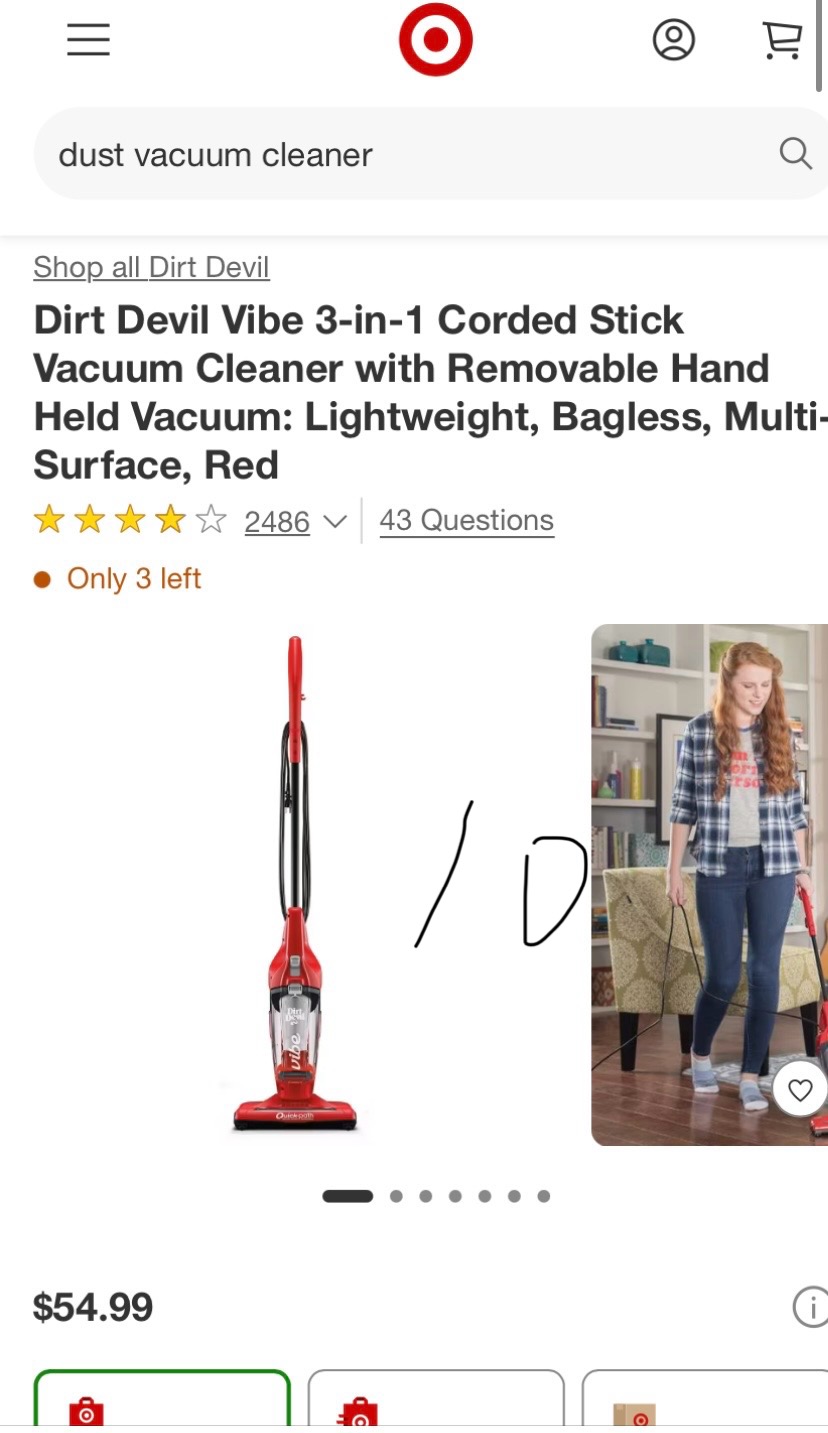View the 43 Questions link
The image size is (828, 1433).
coord(466,520)
